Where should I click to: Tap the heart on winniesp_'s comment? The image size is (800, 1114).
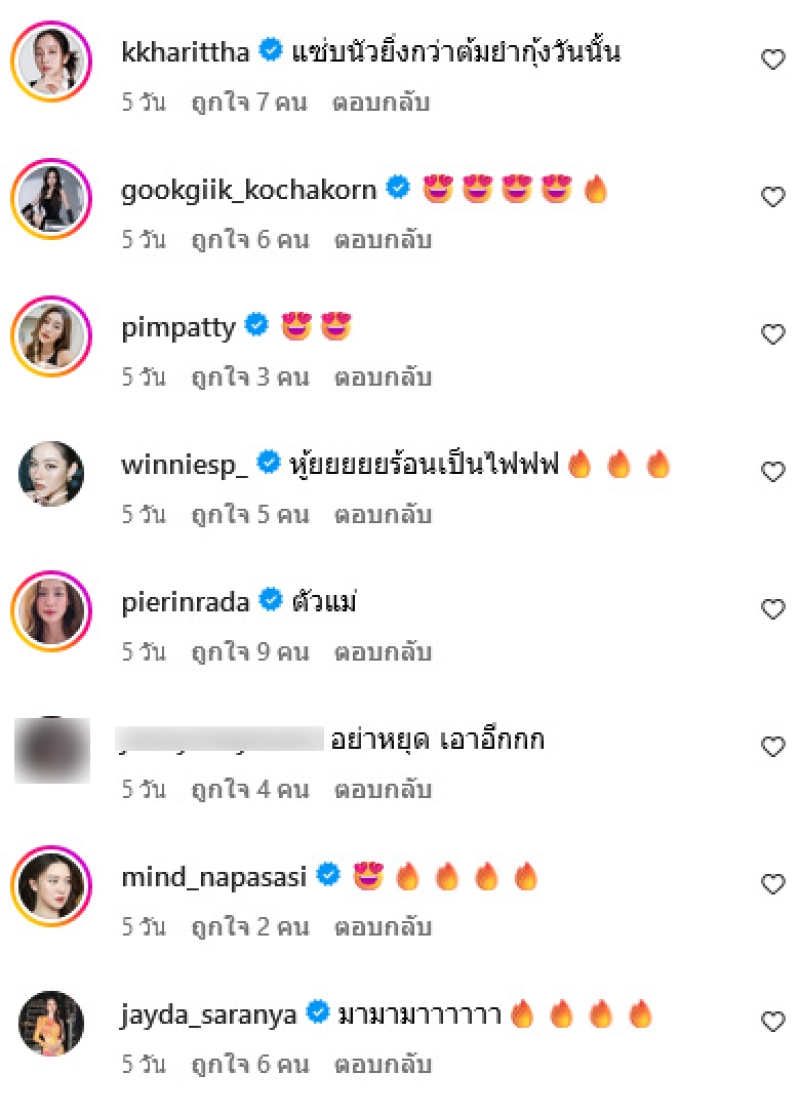pyautogui.click(x=773, y=471)
